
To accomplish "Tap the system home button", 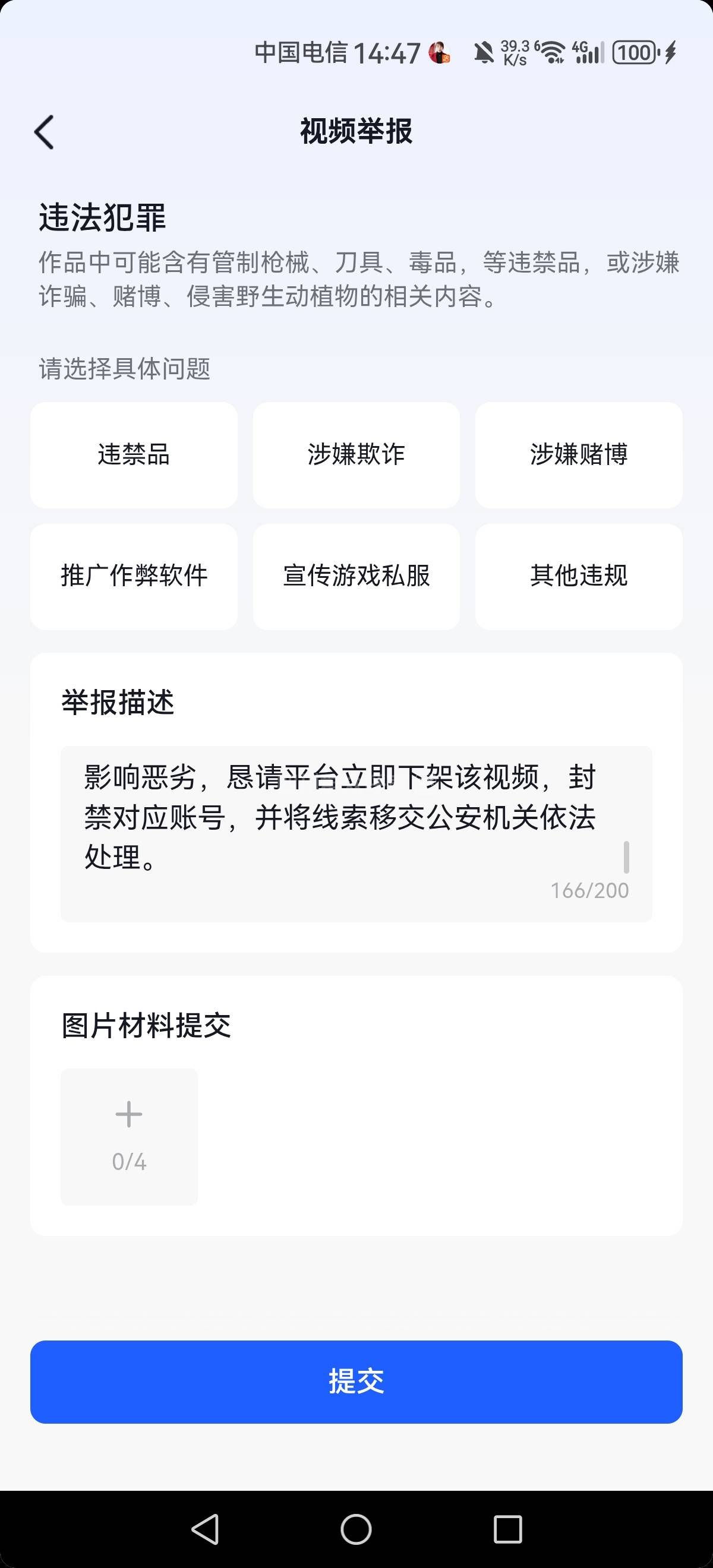I will tap(356, 1528).
